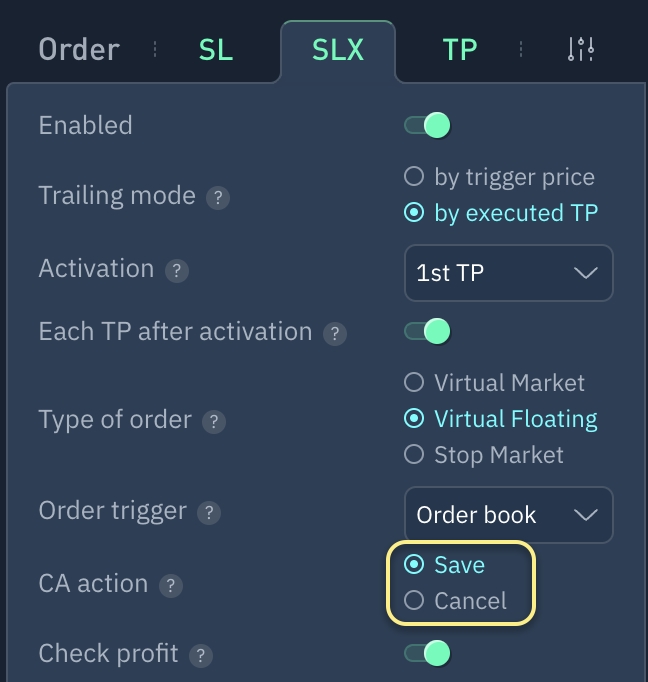The image size is (648, 682).
Task: Show help for Check profit
Action: click(x=201, y=656)
